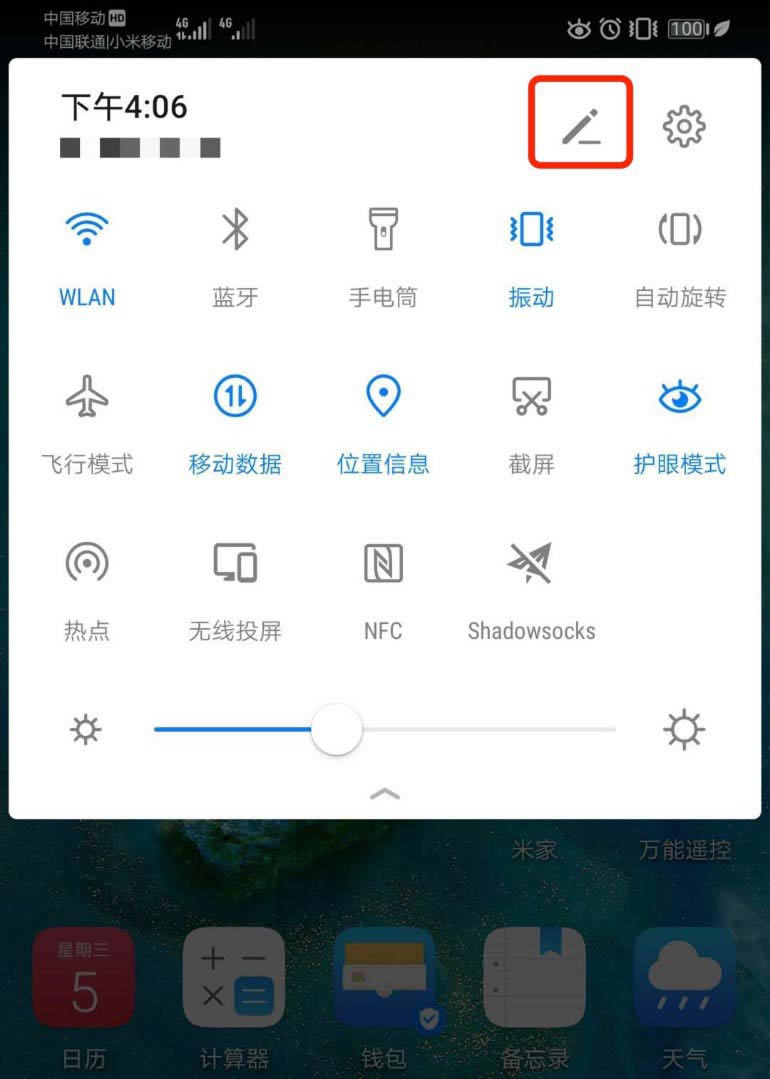Viewport: 770px width, 1079px height.
Task: Turn off location info (位置信息)
Action: pos(383,397)
